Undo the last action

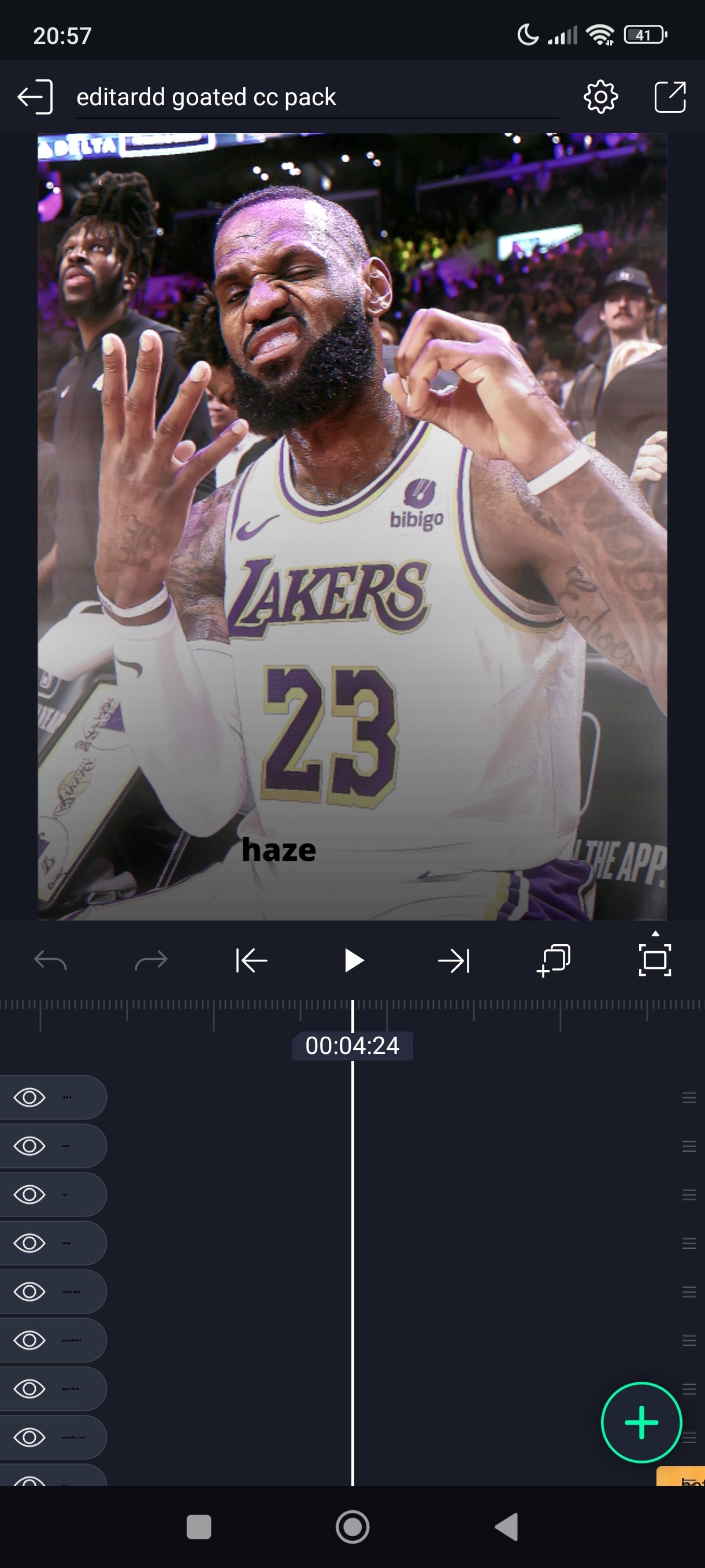click(x=50, y=960)
